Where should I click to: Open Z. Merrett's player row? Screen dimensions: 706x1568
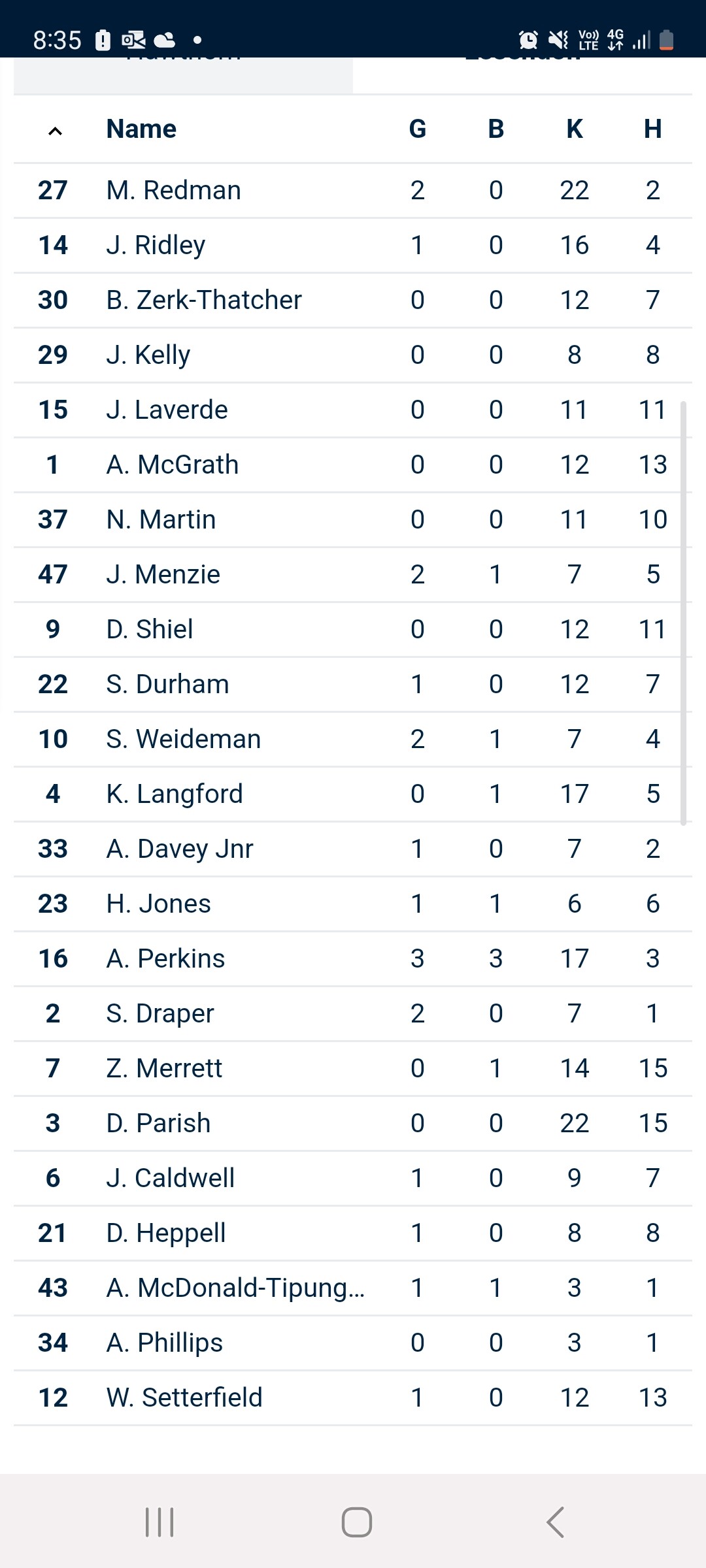click(x=353, y=1069)
